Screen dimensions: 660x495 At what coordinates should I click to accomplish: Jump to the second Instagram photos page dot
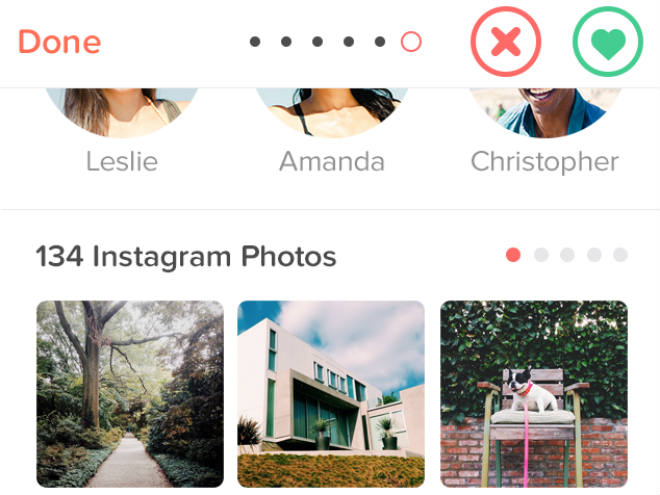pos(541,255)
